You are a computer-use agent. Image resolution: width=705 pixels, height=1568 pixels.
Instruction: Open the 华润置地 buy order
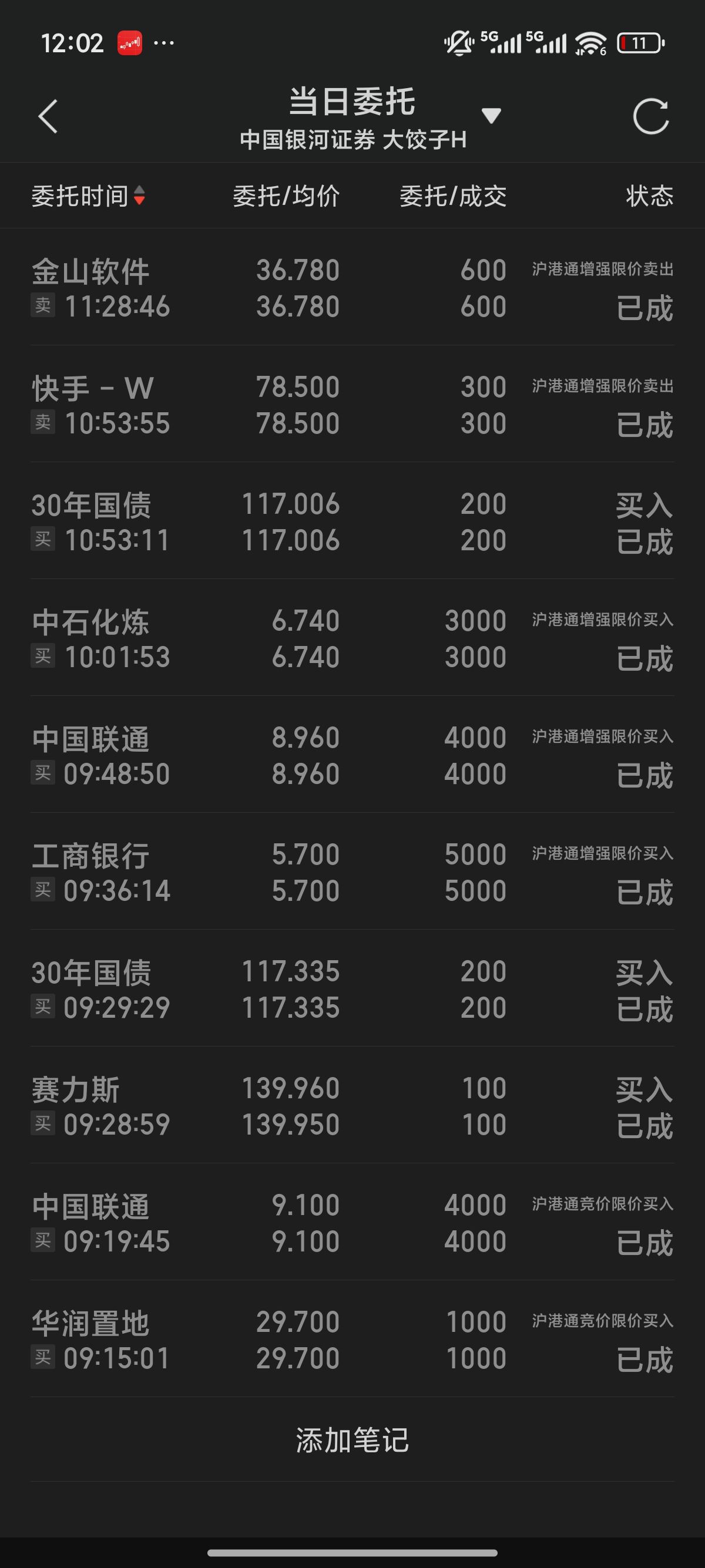[352, 1340]
